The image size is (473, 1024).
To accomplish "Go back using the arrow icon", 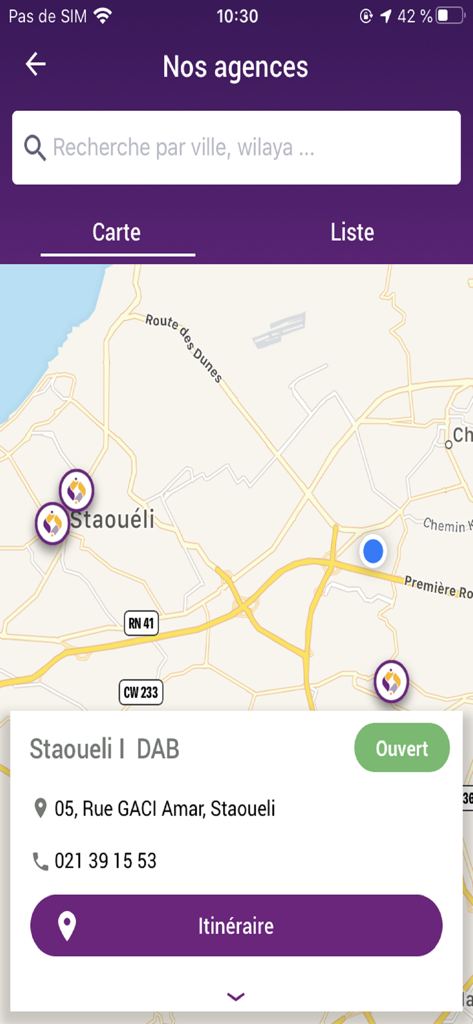I will pyautogui.click(x=35, y=65).
